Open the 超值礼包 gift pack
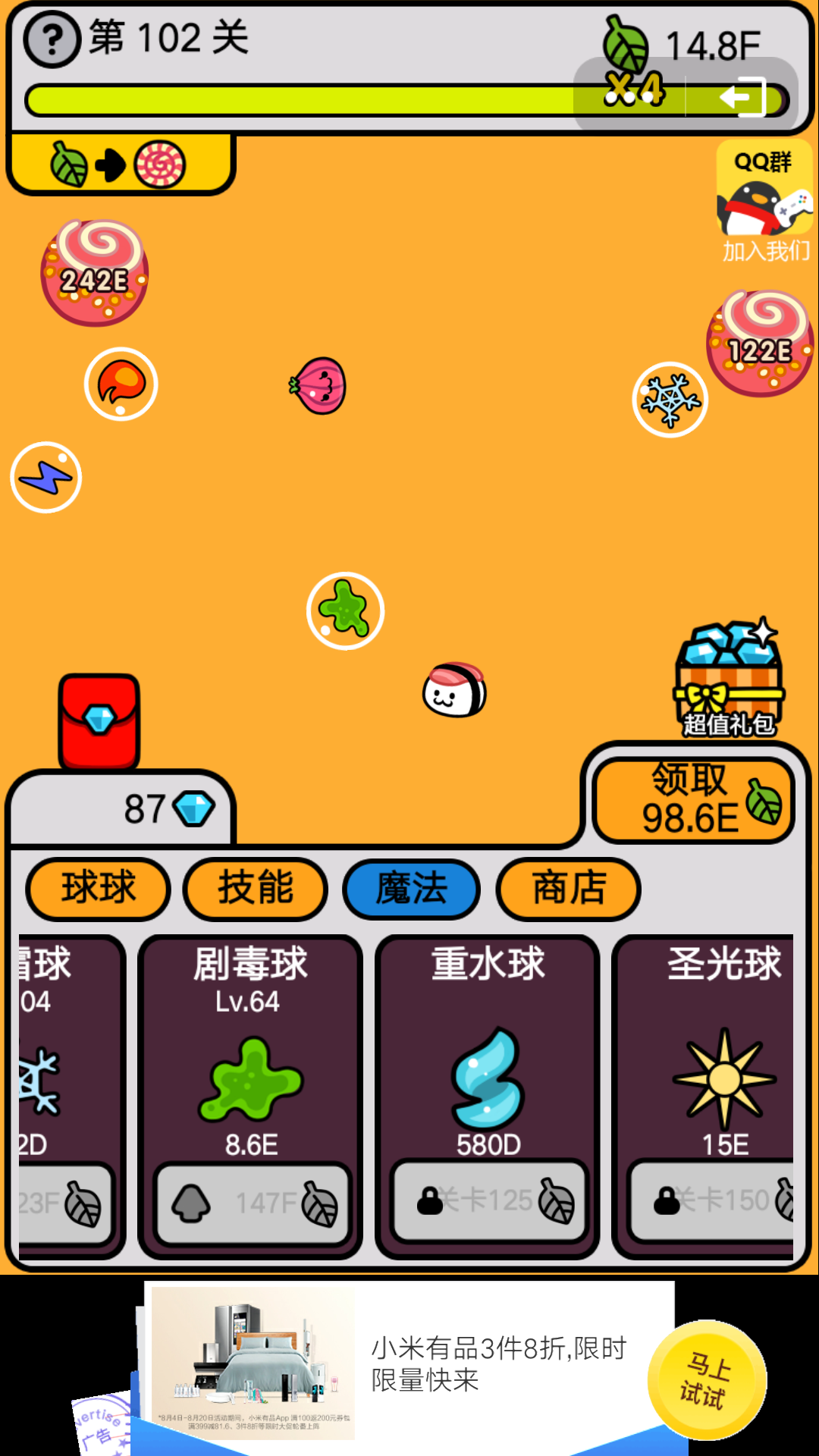This screenshot has height=1456, width=819. click(728, 680)
